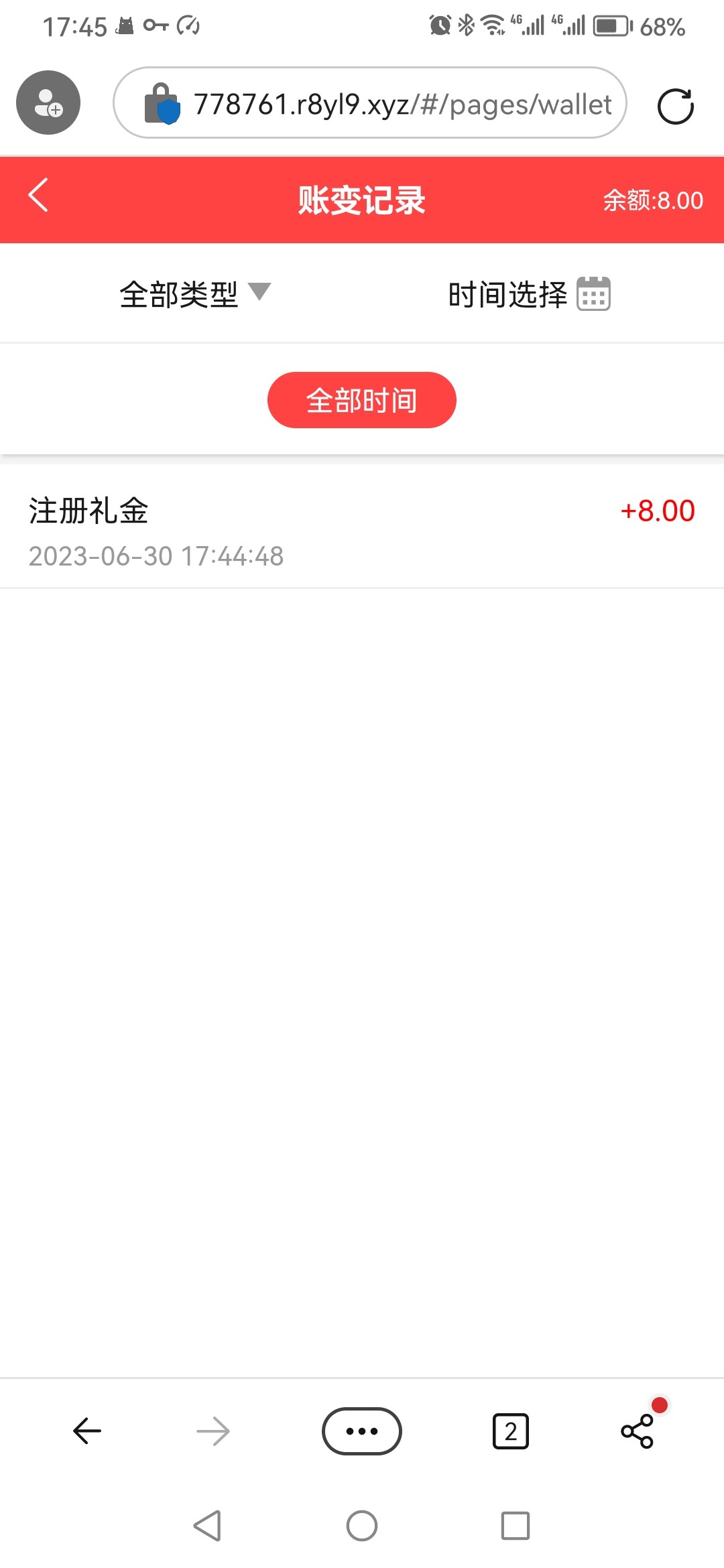The height and width of the screenshot is (1568, 724).
Task: Tap the URL address bar
Action: (x=389, y=104)
